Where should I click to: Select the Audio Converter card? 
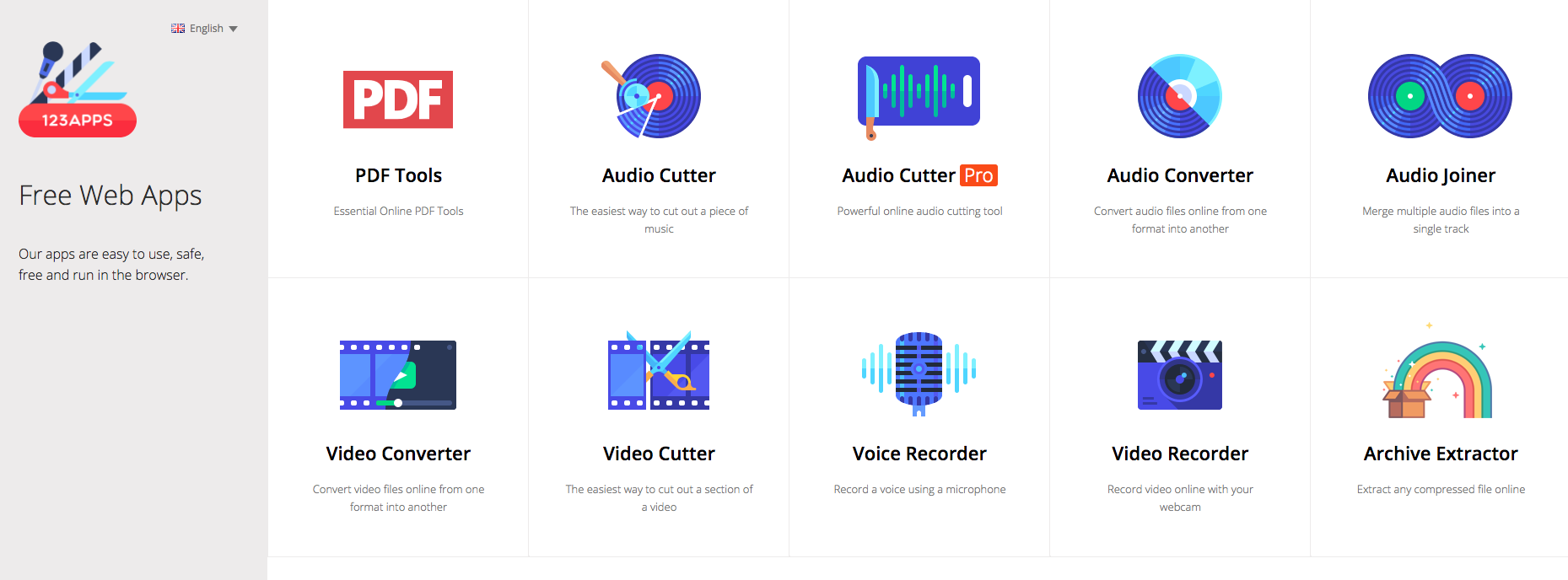[x=1180, y=175]
